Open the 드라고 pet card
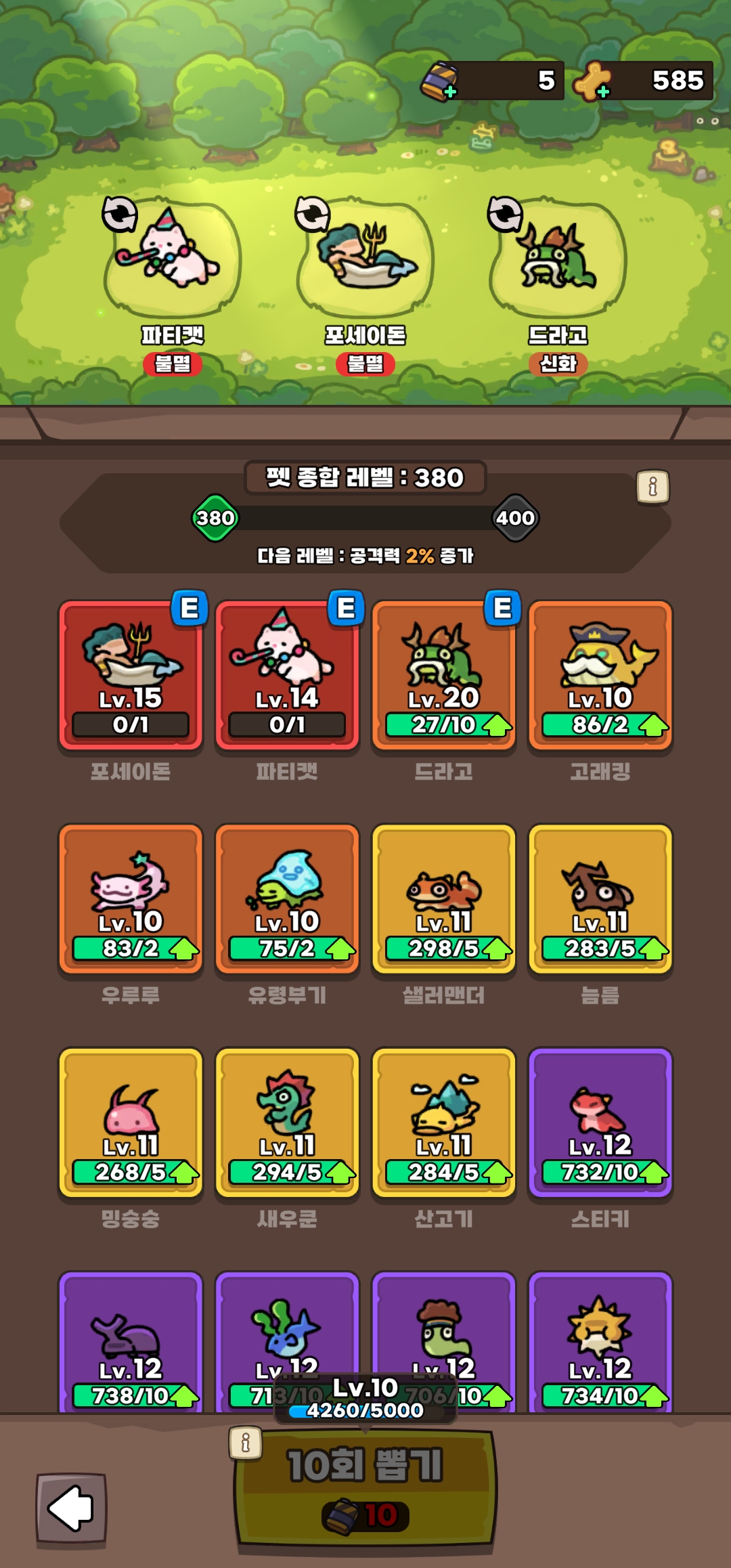 [443, 675]
